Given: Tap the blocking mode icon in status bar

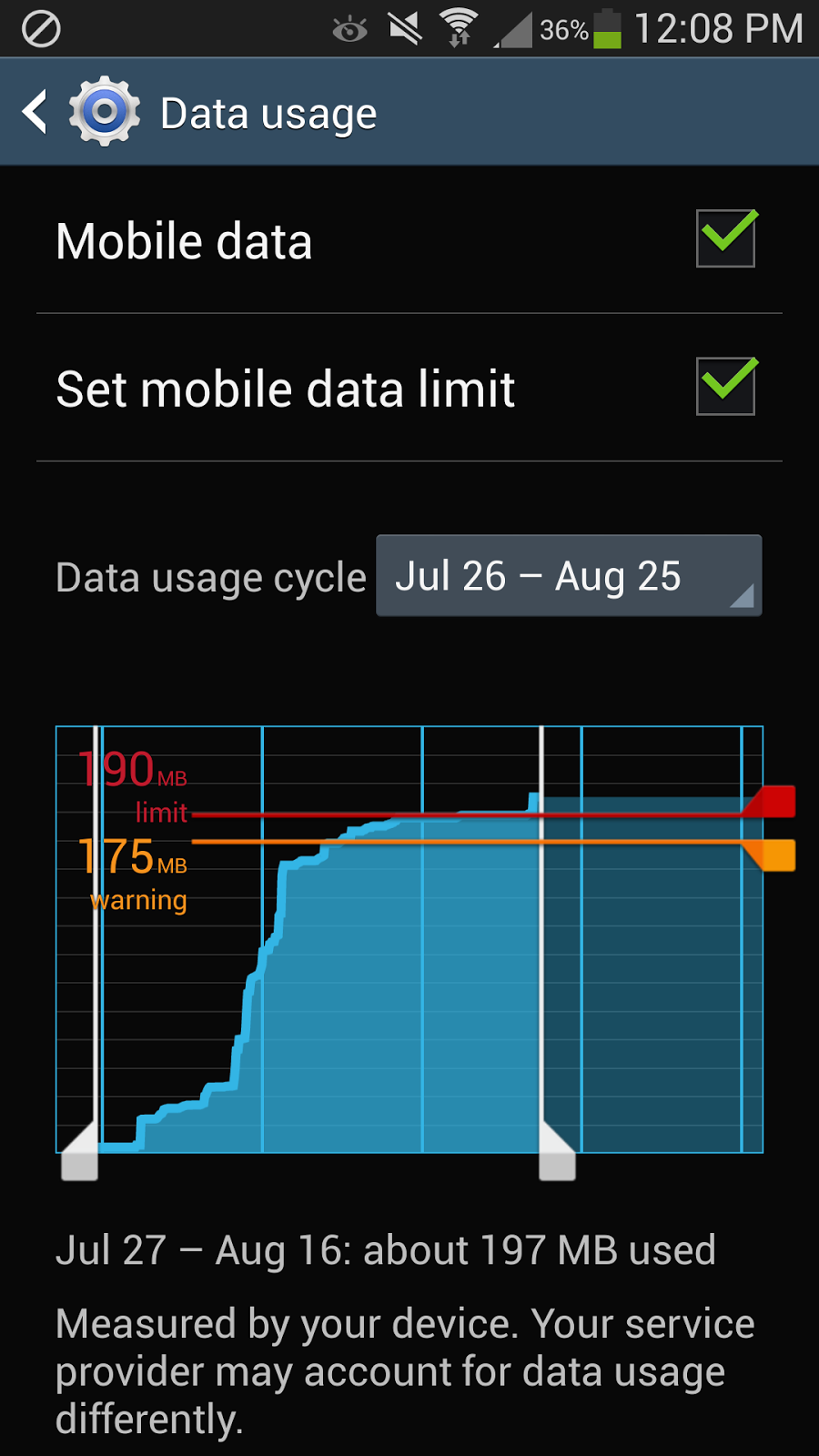Looking at the screenshot, I should (x=39, y=27).
